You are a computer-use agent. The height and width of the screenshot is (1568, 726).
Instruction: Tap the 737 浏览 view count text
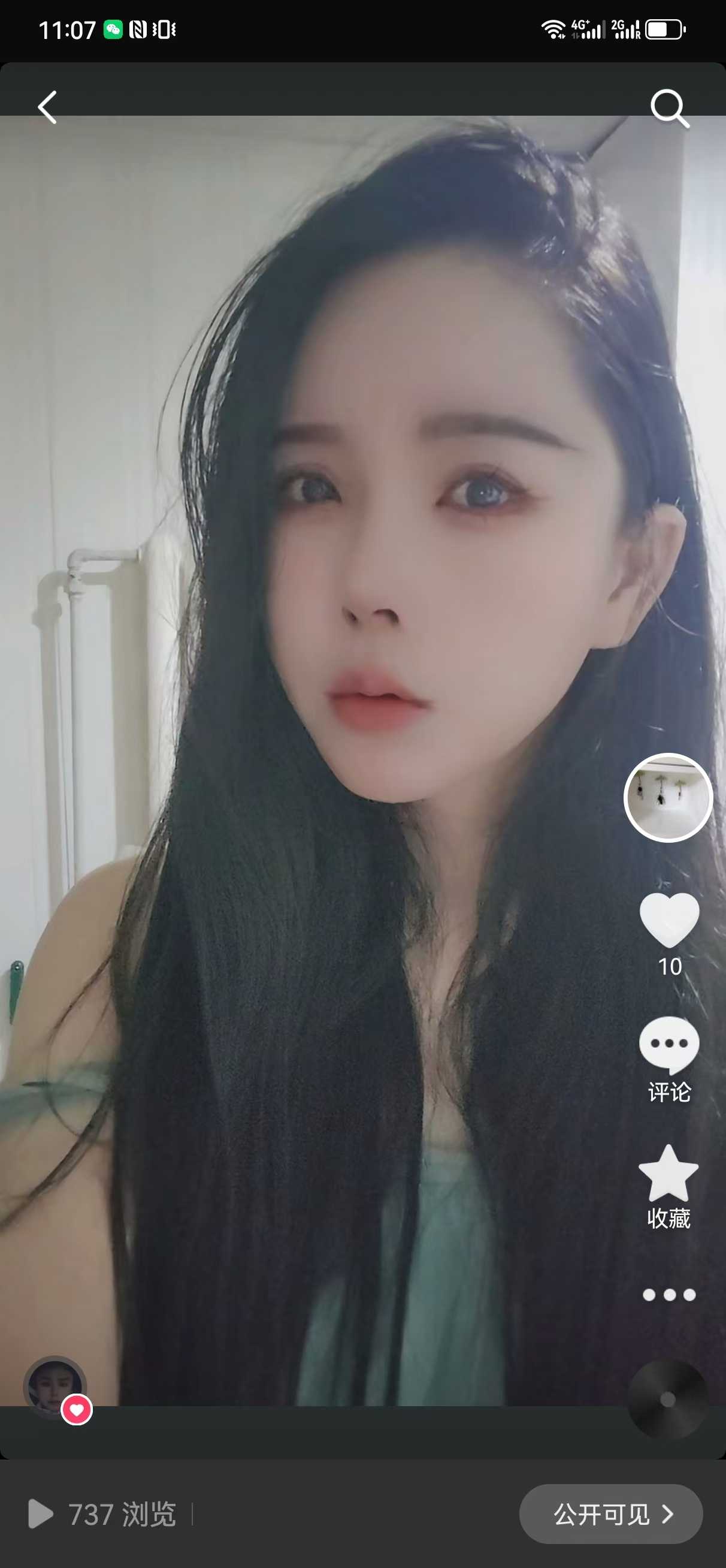point(122,1514)
